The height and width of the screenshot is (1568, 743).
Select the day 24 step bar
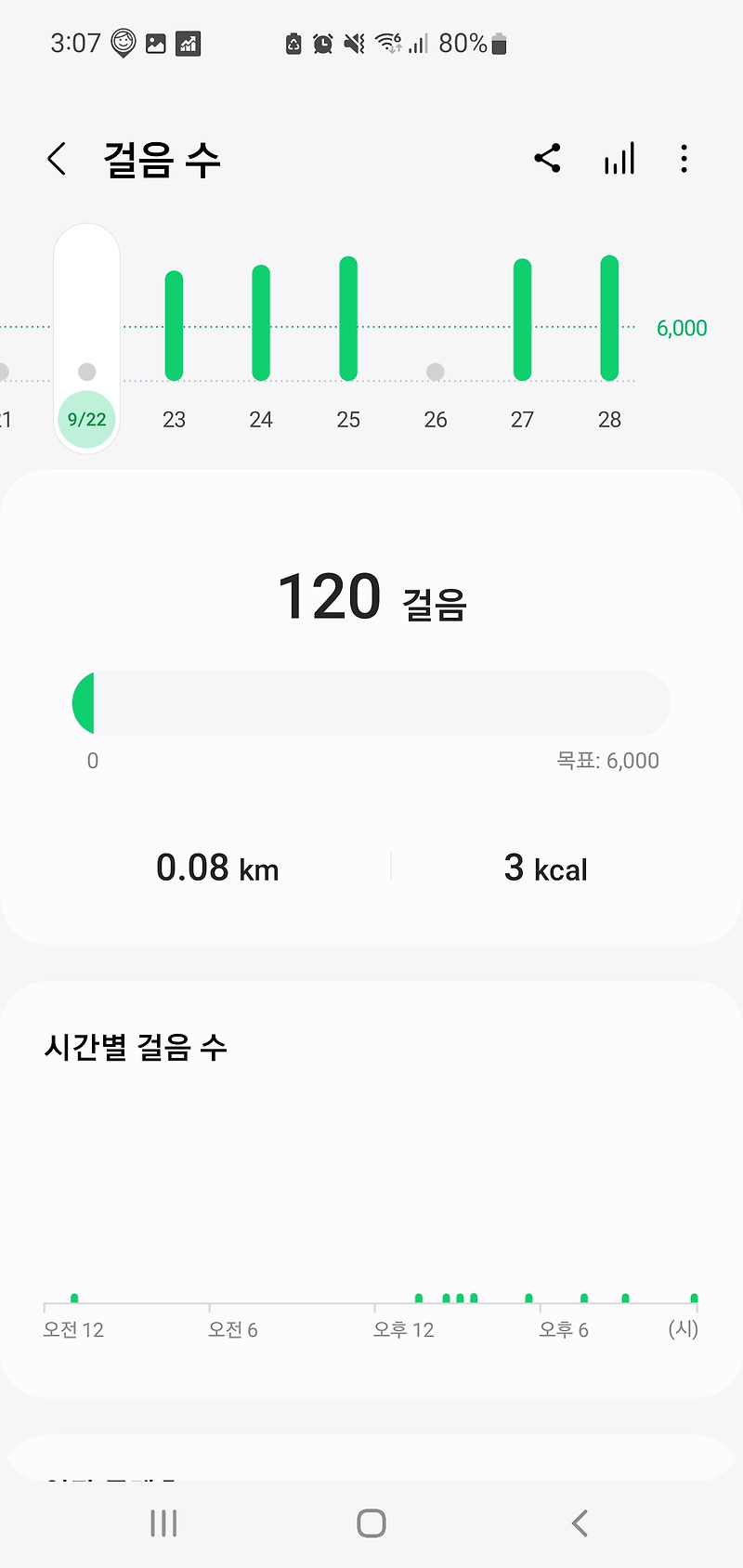pos(261,323)
